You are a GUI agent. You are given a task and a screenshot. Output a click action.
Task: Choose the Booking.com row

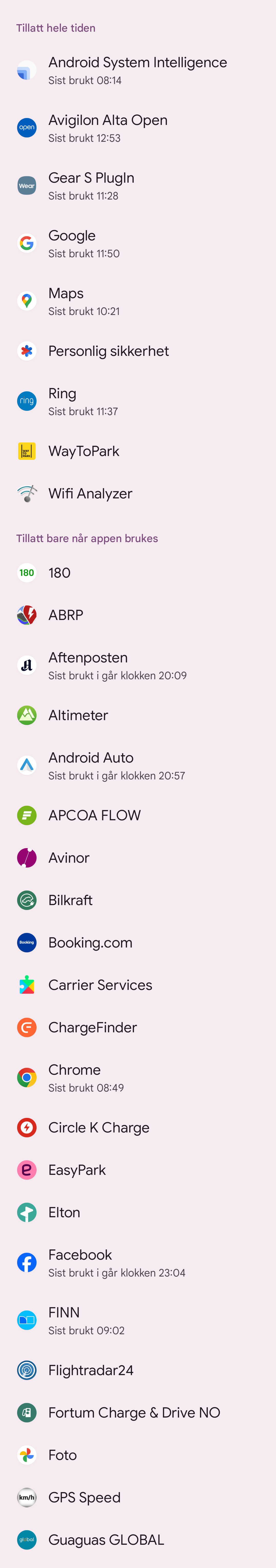(x=138, y=943)
